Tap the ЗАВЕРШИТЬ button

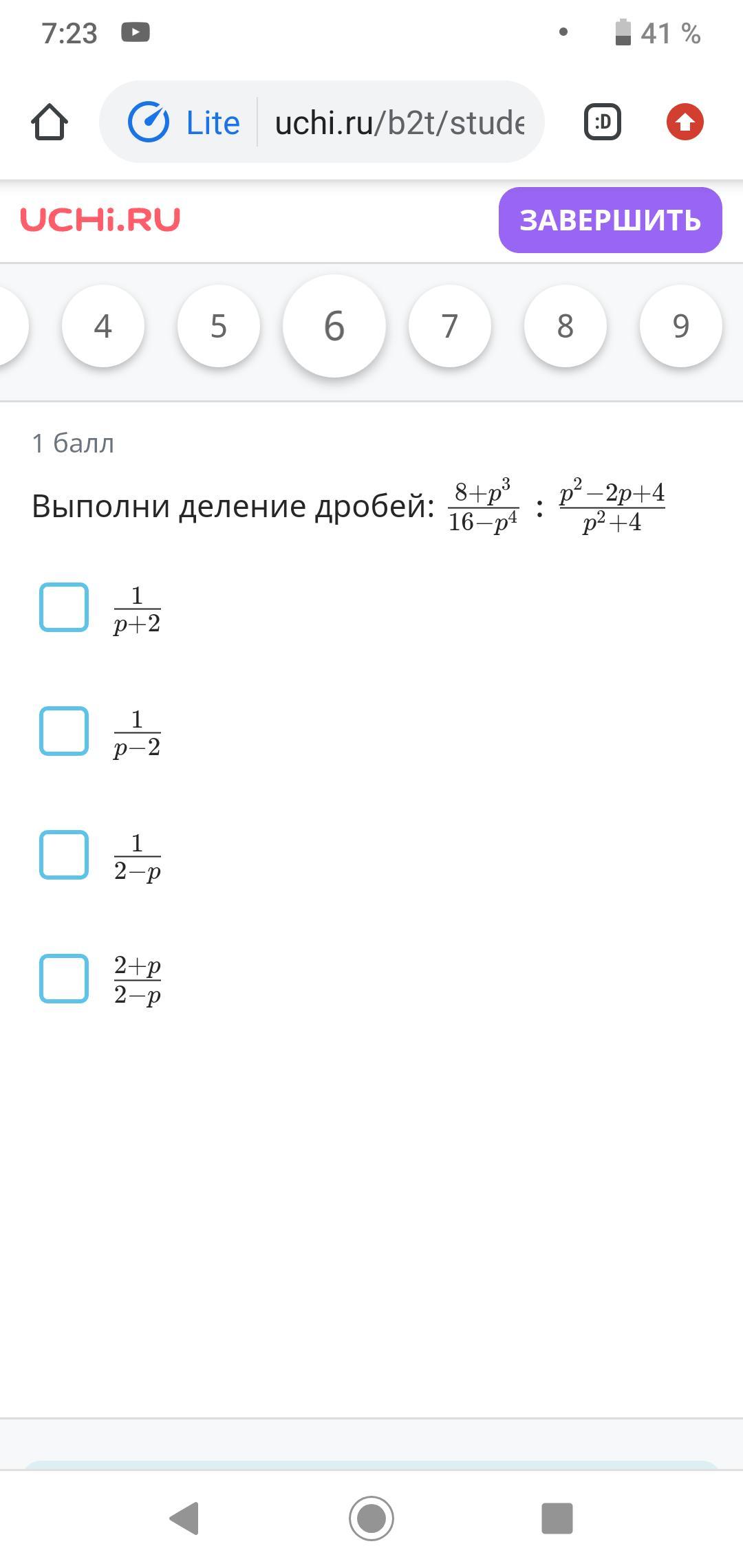[x=610, y=220]
